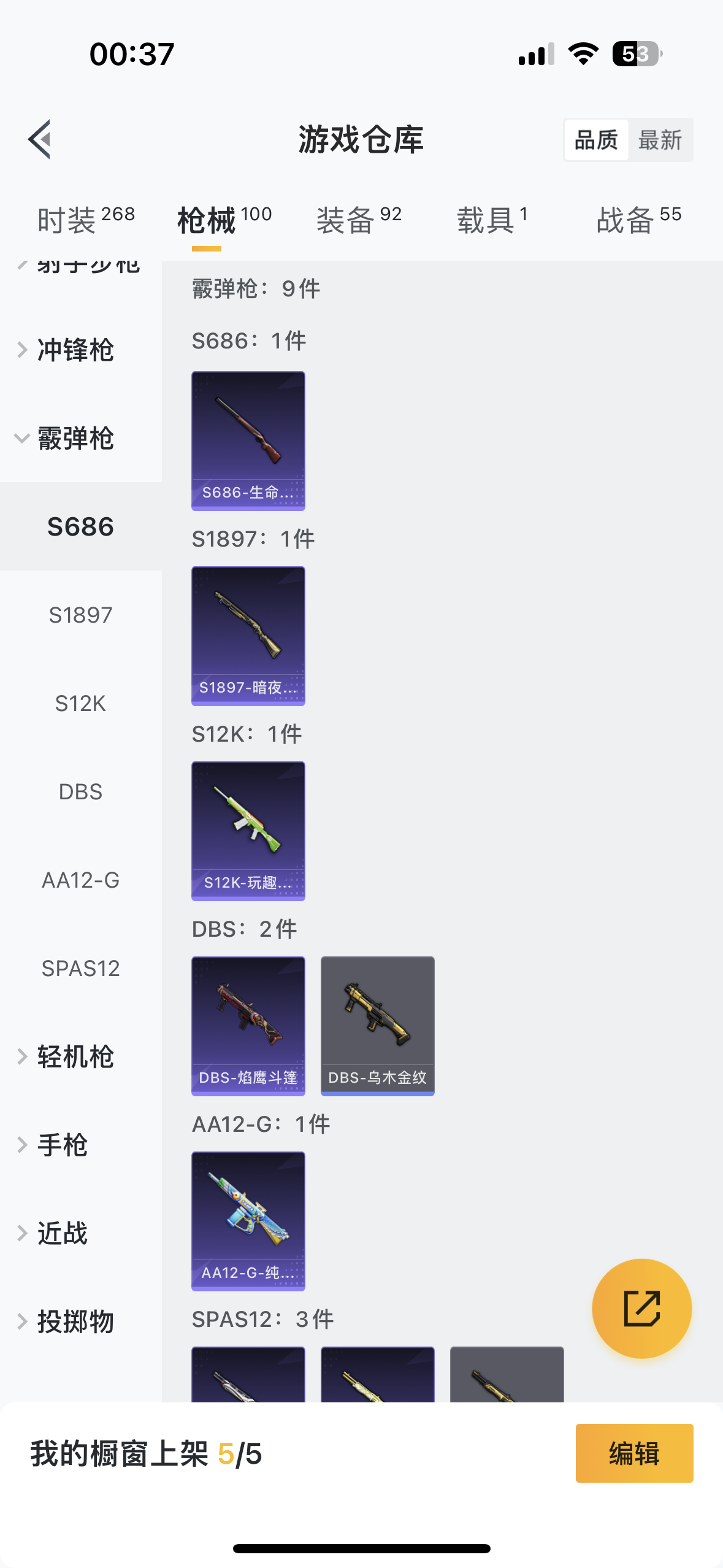Expand the 冲锋枪 category
Viewport: 723px width, 1568px height.
[x=75, y=350]
